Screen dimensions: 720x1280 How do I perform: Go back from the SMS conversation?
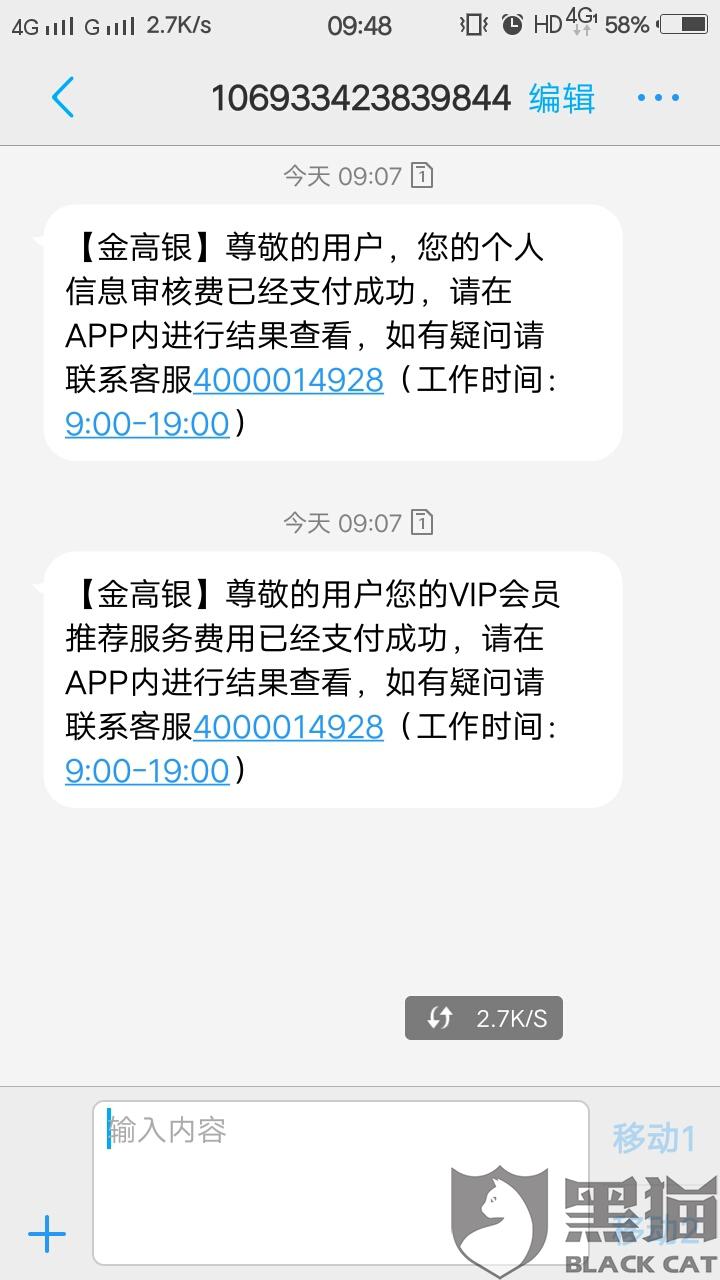(63, 98)
